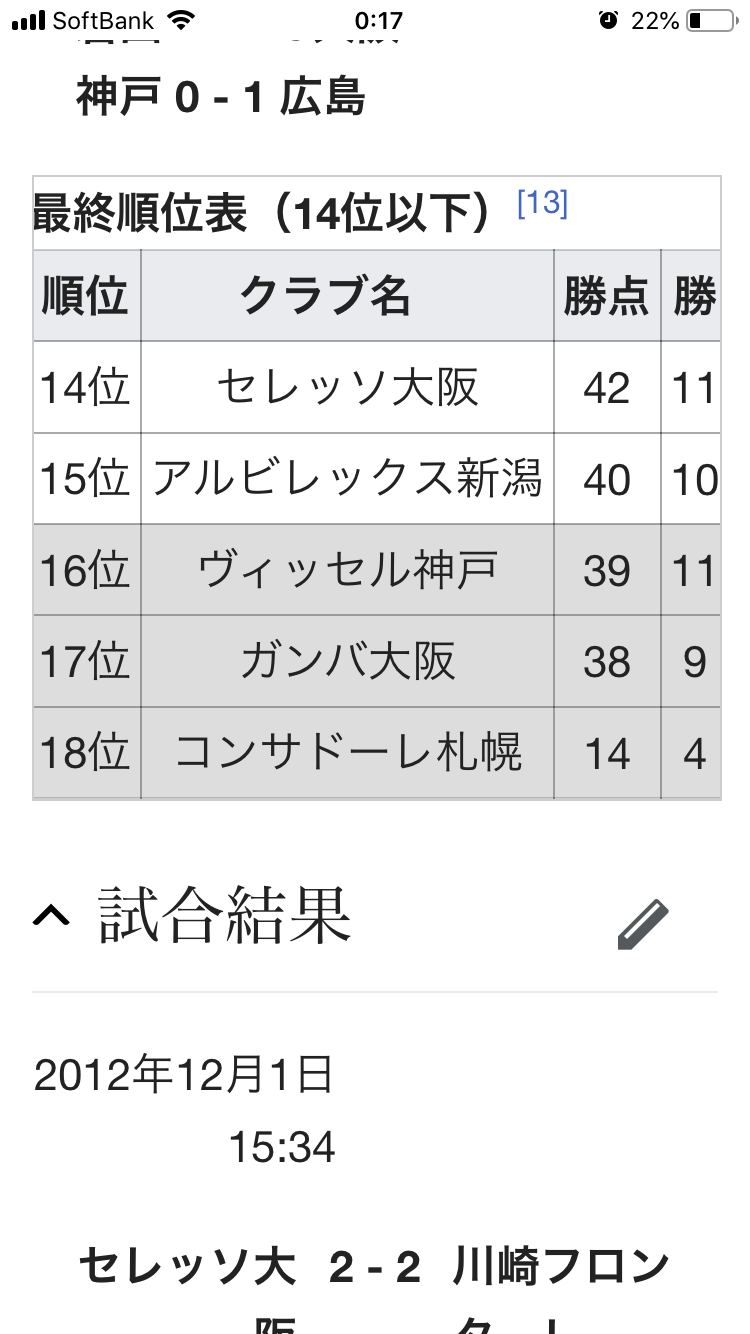
Task: Collapse the 試合結果 section
Action: 52,916
